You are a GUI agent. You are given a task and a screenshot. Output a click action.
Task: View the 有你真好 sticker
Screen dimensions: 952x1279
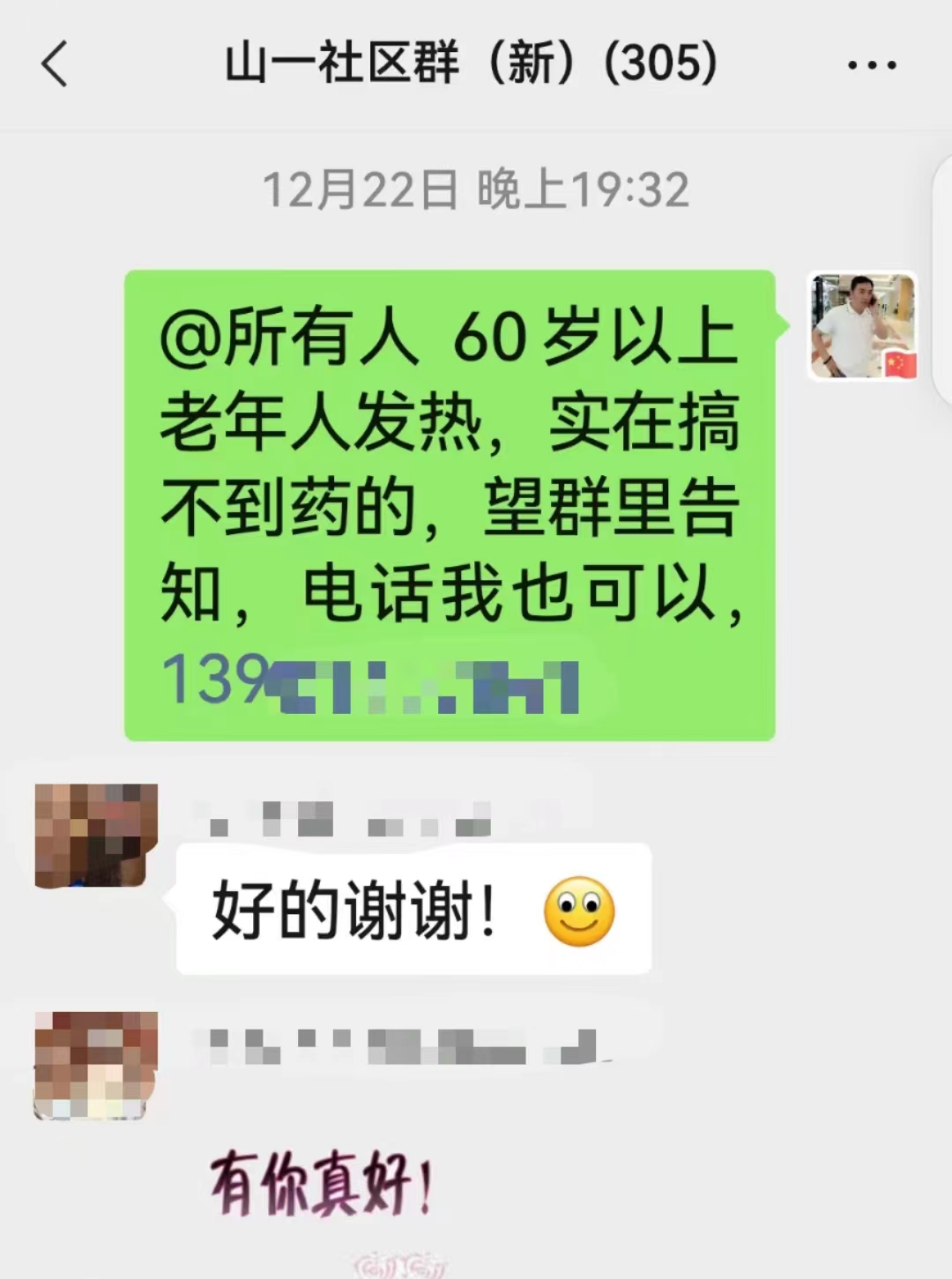322,1186
